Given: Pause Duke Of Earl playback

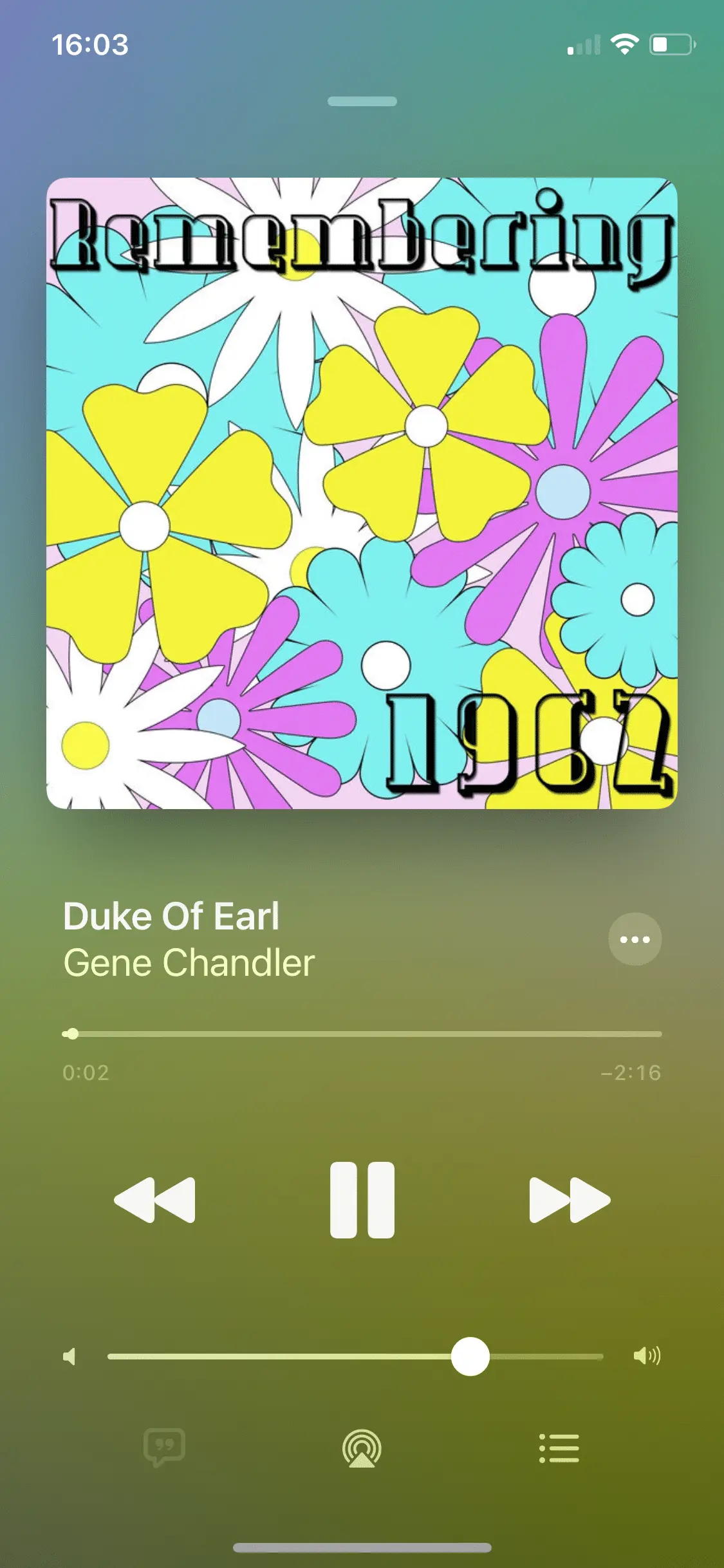Looking at the screenshot, I should click(x=362, y=1200).
